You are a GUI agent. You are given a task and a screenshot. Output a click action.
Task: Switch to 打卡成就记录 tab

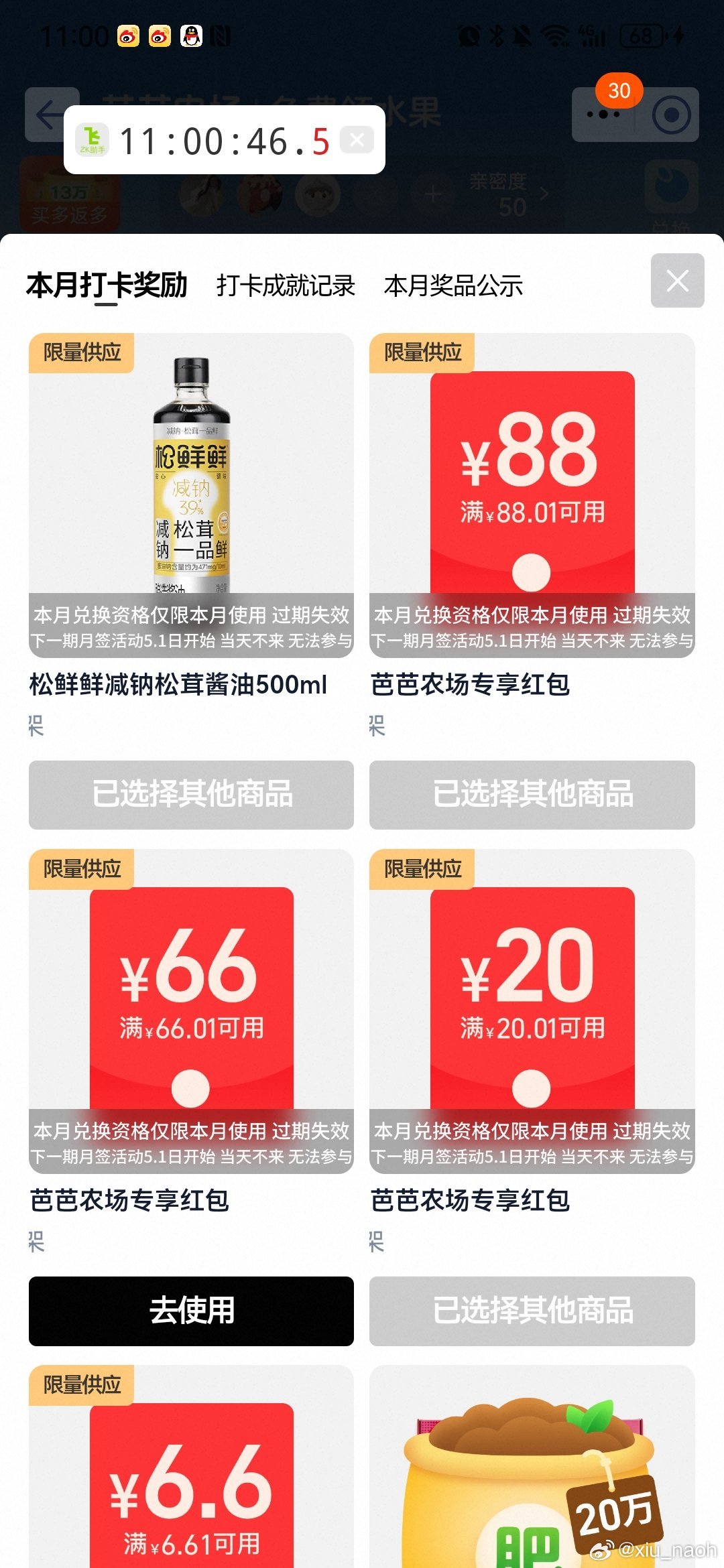(286, 285)
